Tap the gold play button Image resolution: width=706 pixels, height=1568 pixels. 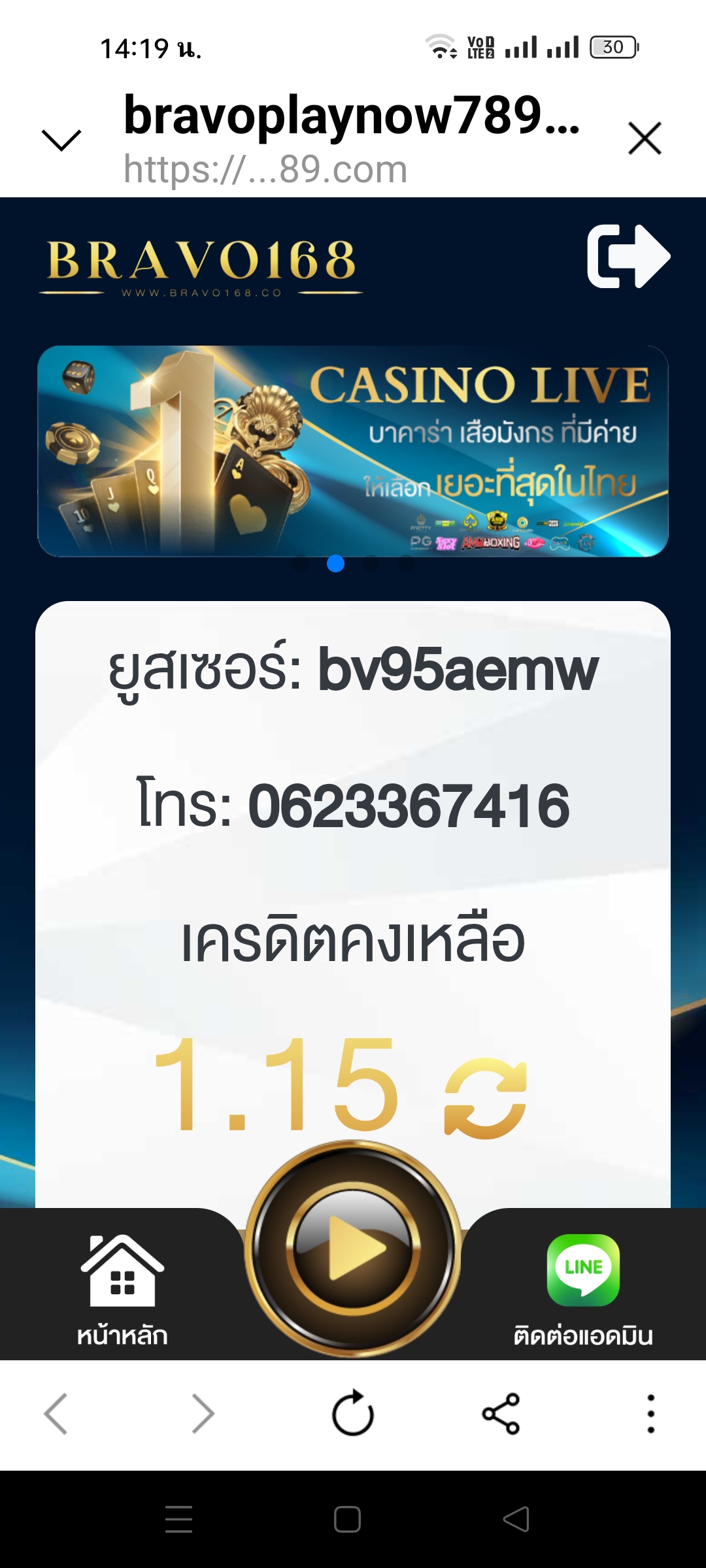click(x=353, y=1248)
